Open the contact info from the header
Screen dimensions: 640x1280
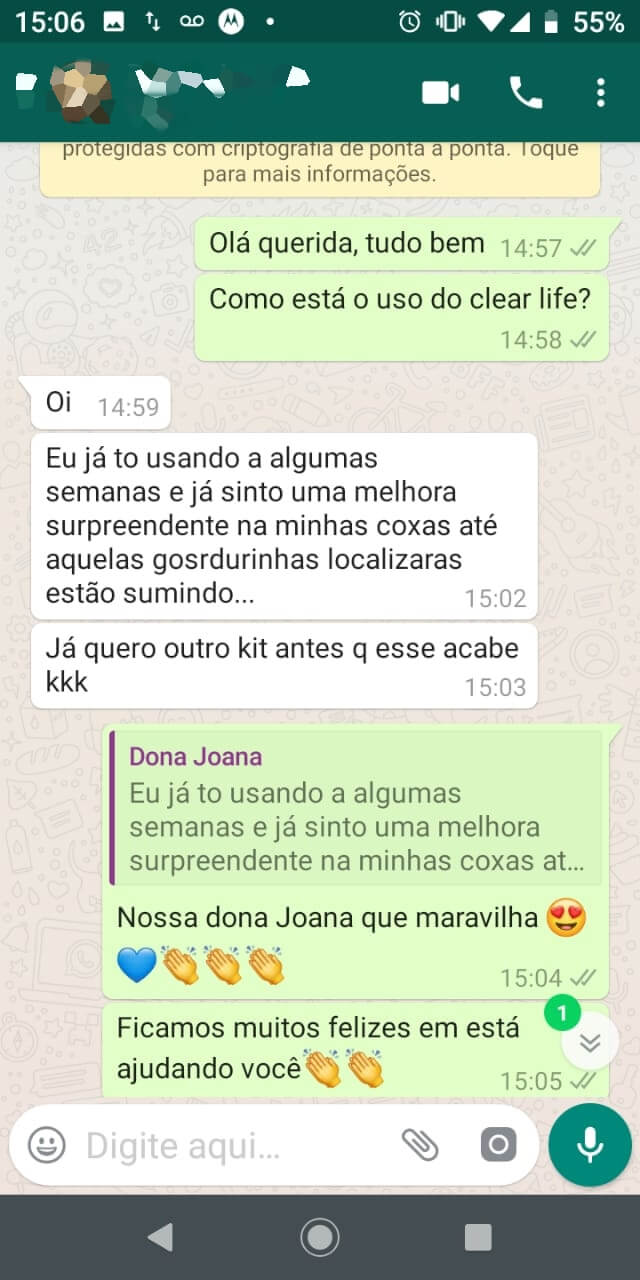point(200,93)
